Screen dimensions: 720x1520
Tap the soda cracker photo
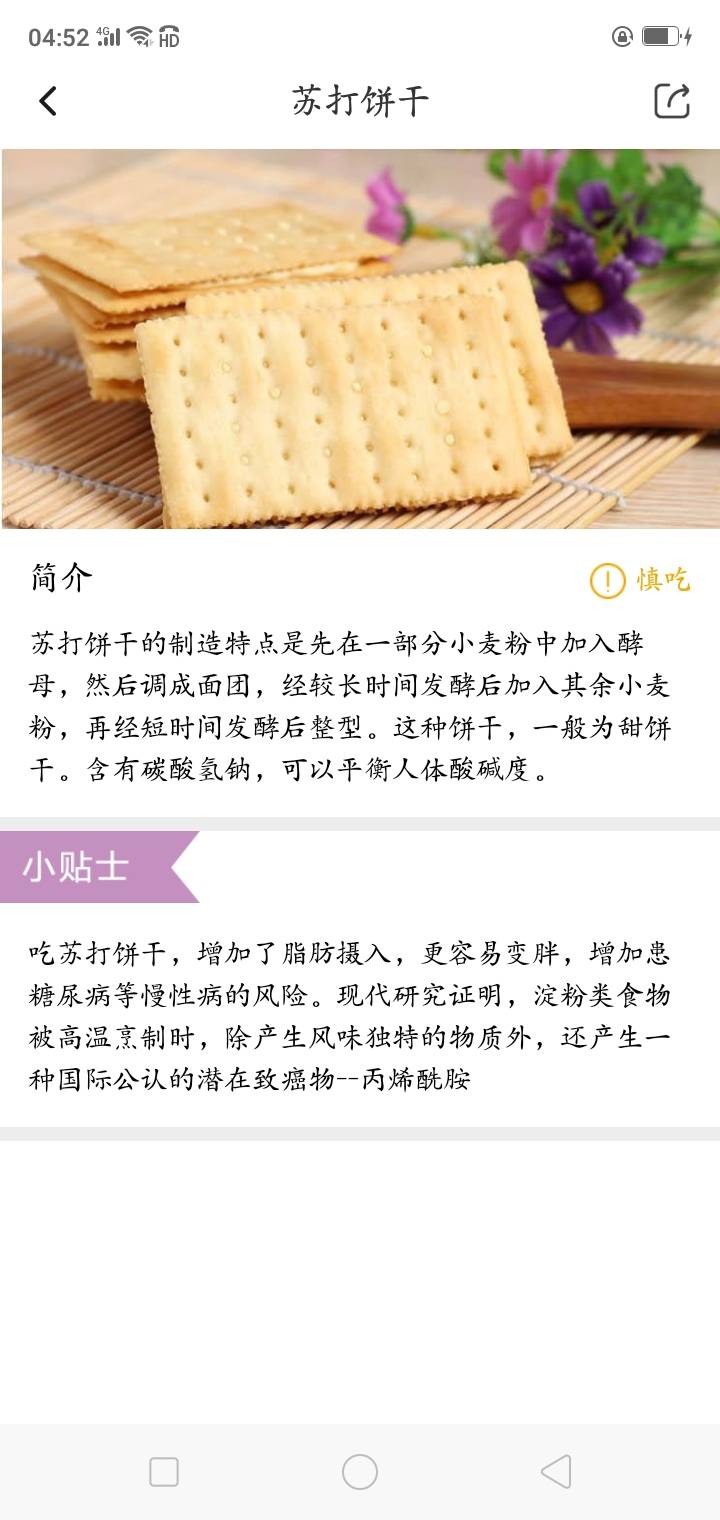point(360,338)
